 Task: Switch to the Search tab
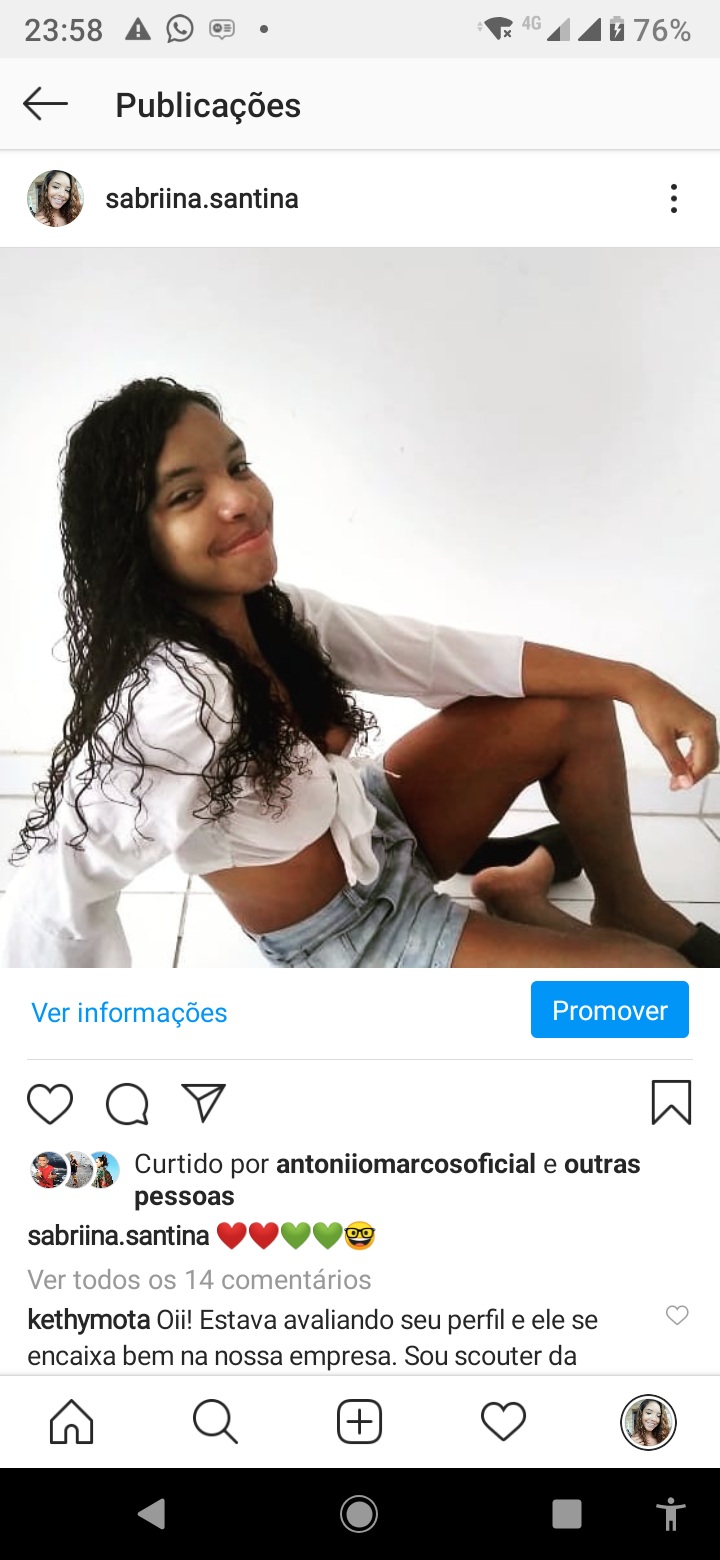[215, 1421]
